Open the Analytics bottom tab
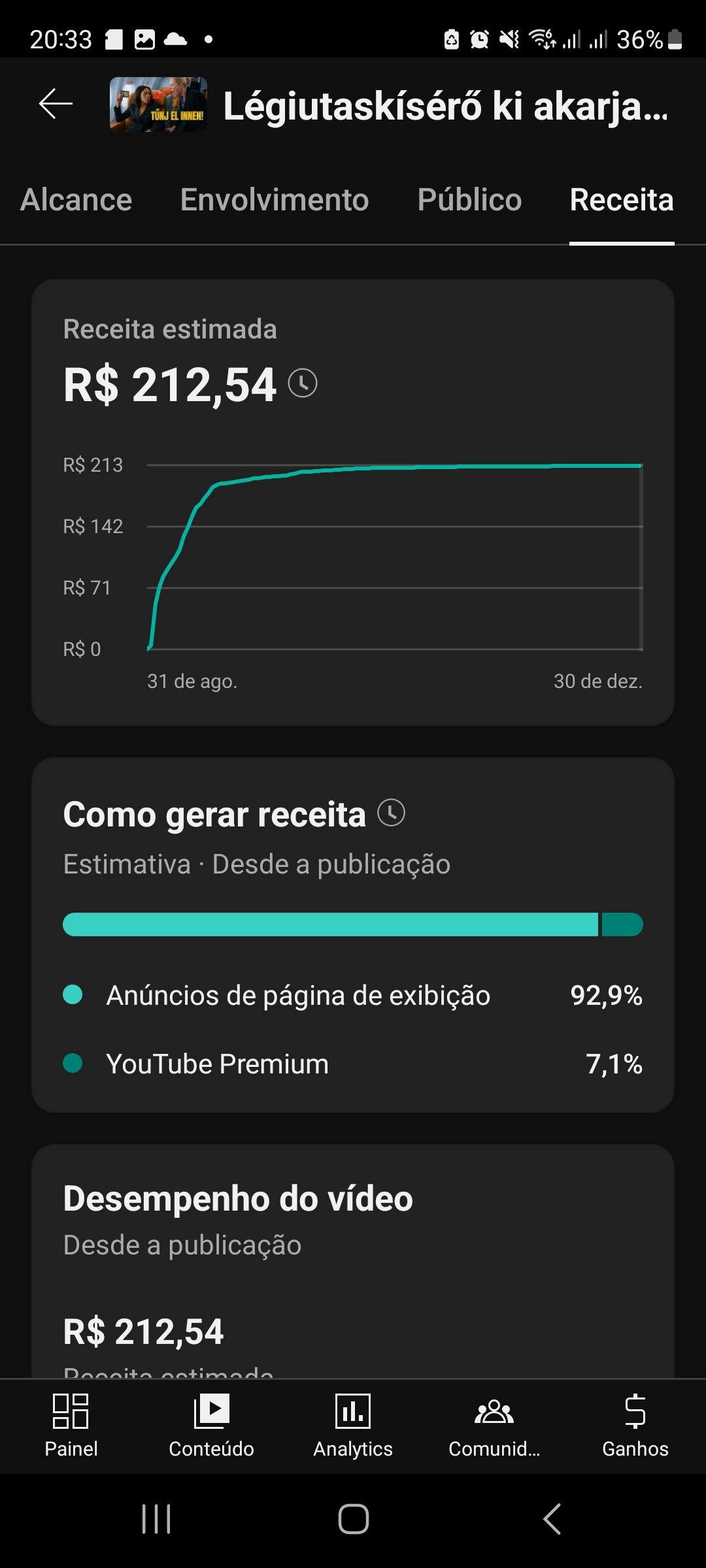The image size is (706, 1568). (x=353, y=1424)
